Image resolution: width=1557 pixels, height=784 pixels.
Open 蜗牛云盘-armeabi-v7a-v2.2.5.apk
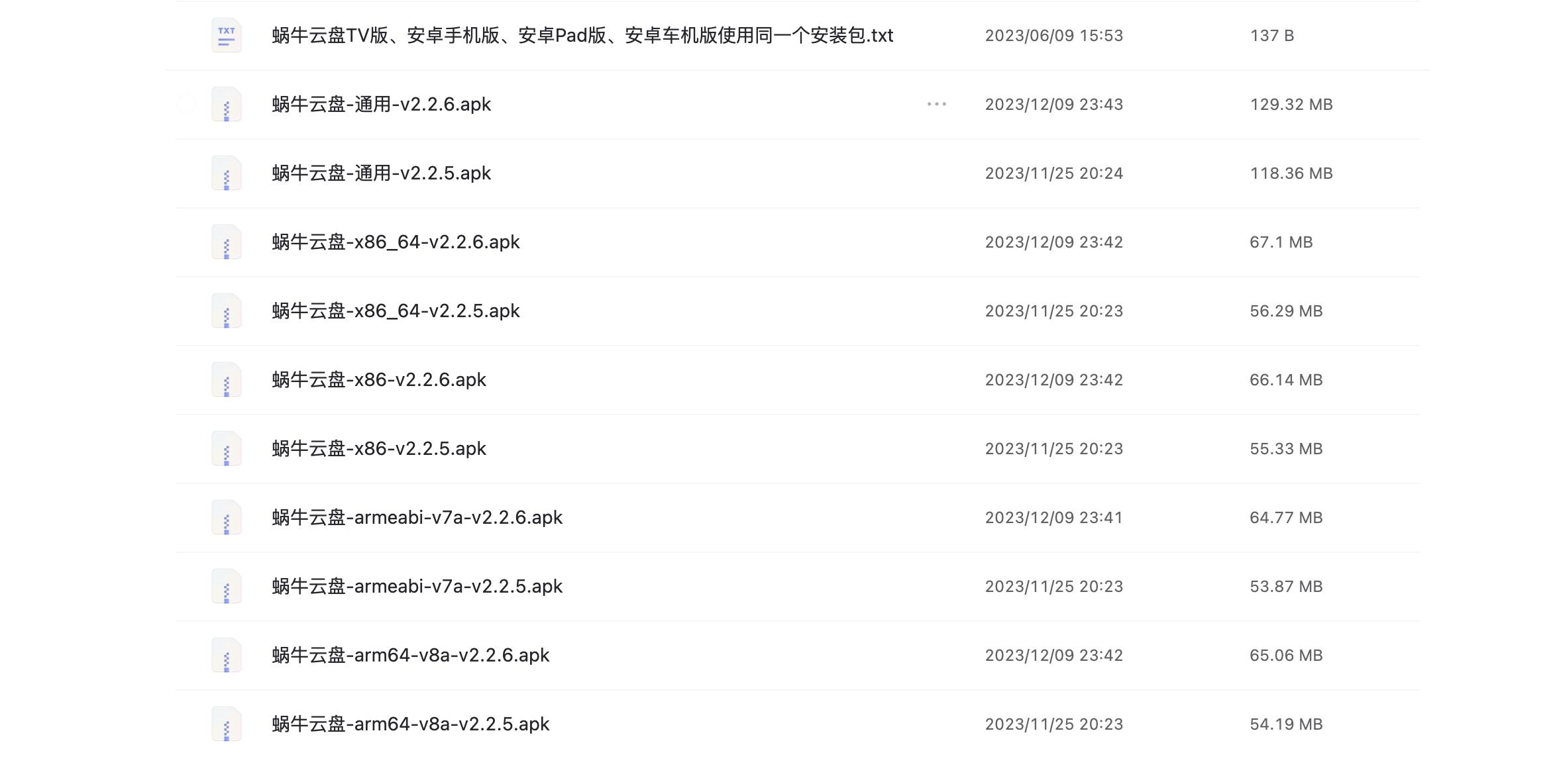[417, 587]
